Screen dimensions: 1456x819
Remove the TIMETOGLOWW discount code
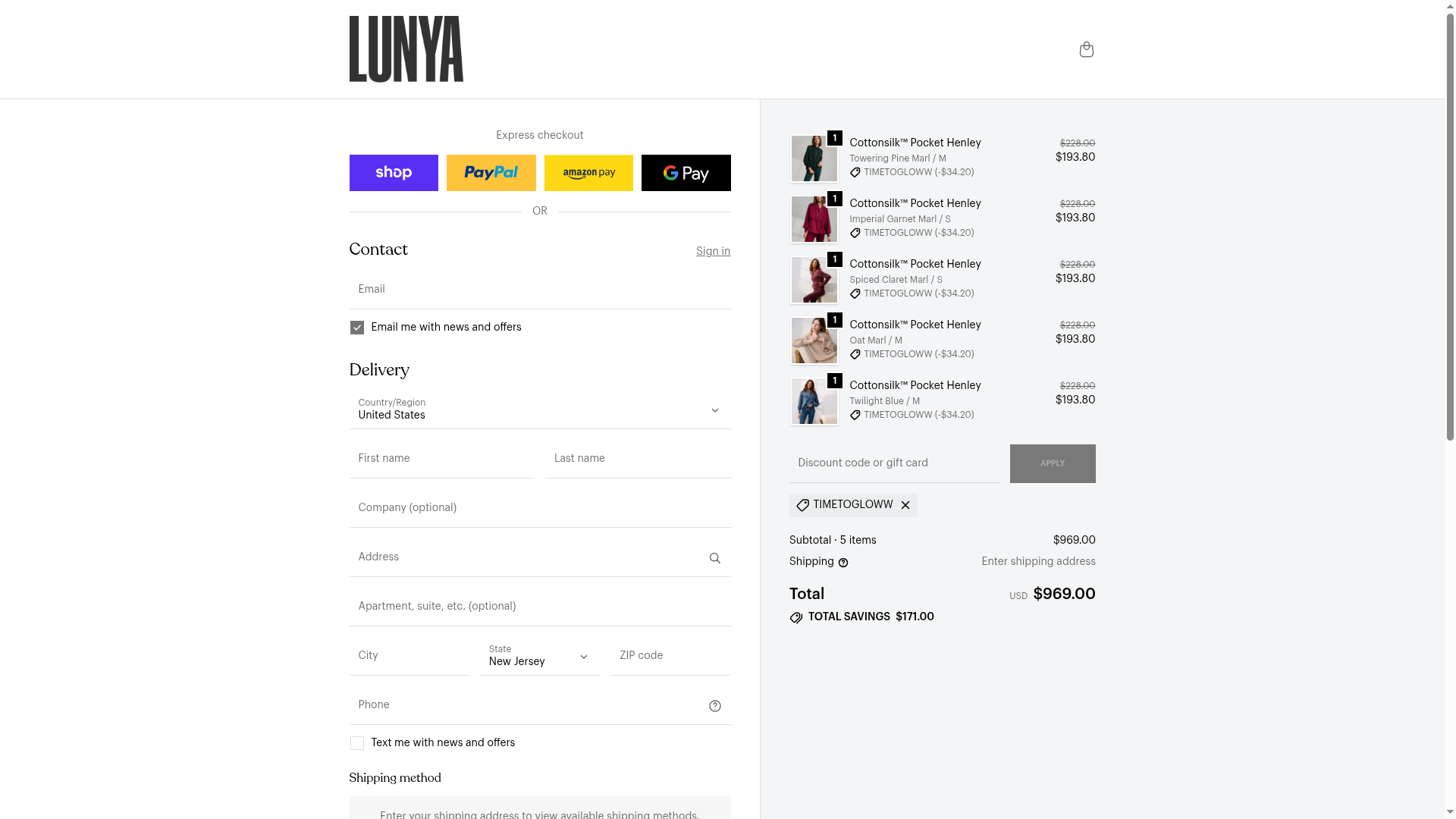click(x=905, y=505)
